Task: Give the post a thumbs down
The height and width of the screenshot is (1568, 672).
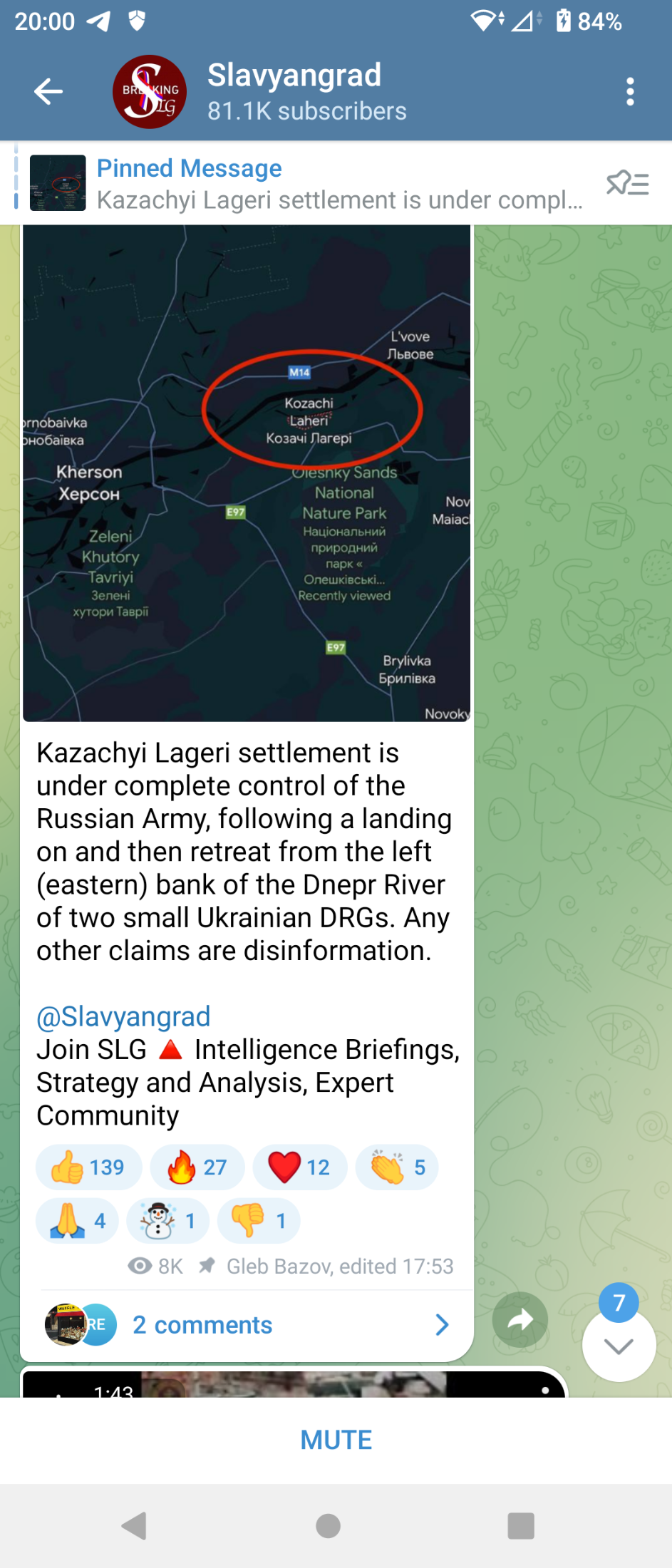Action: [x=259, y=1221]
